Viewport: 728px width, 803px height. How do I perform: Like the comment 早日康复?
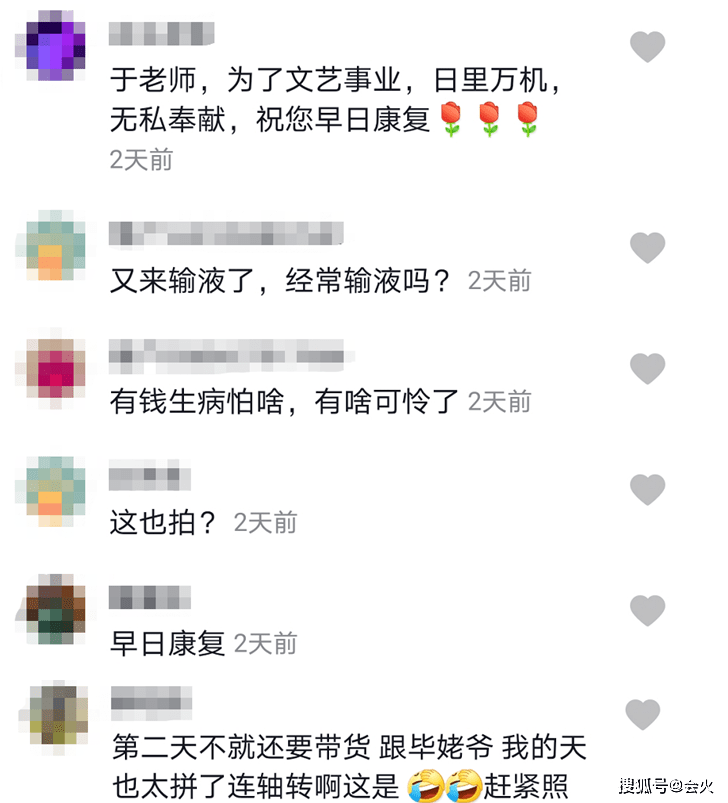648,610
